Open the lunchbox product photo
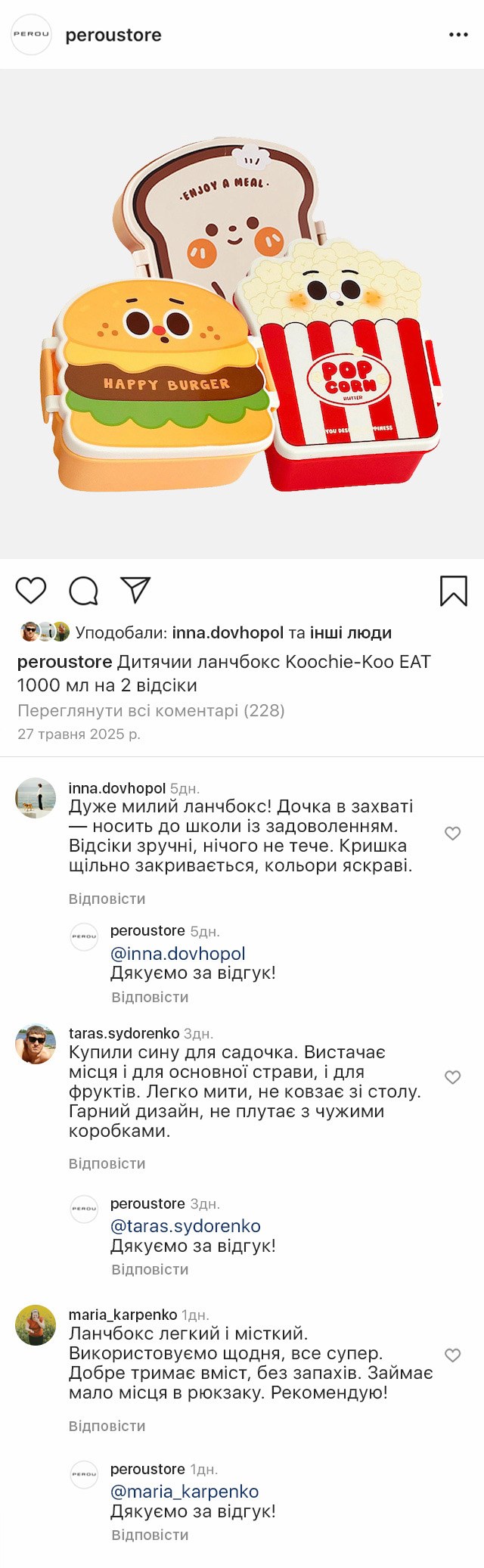The height and width of the screenshot is (1568, 484). point(242,314)
